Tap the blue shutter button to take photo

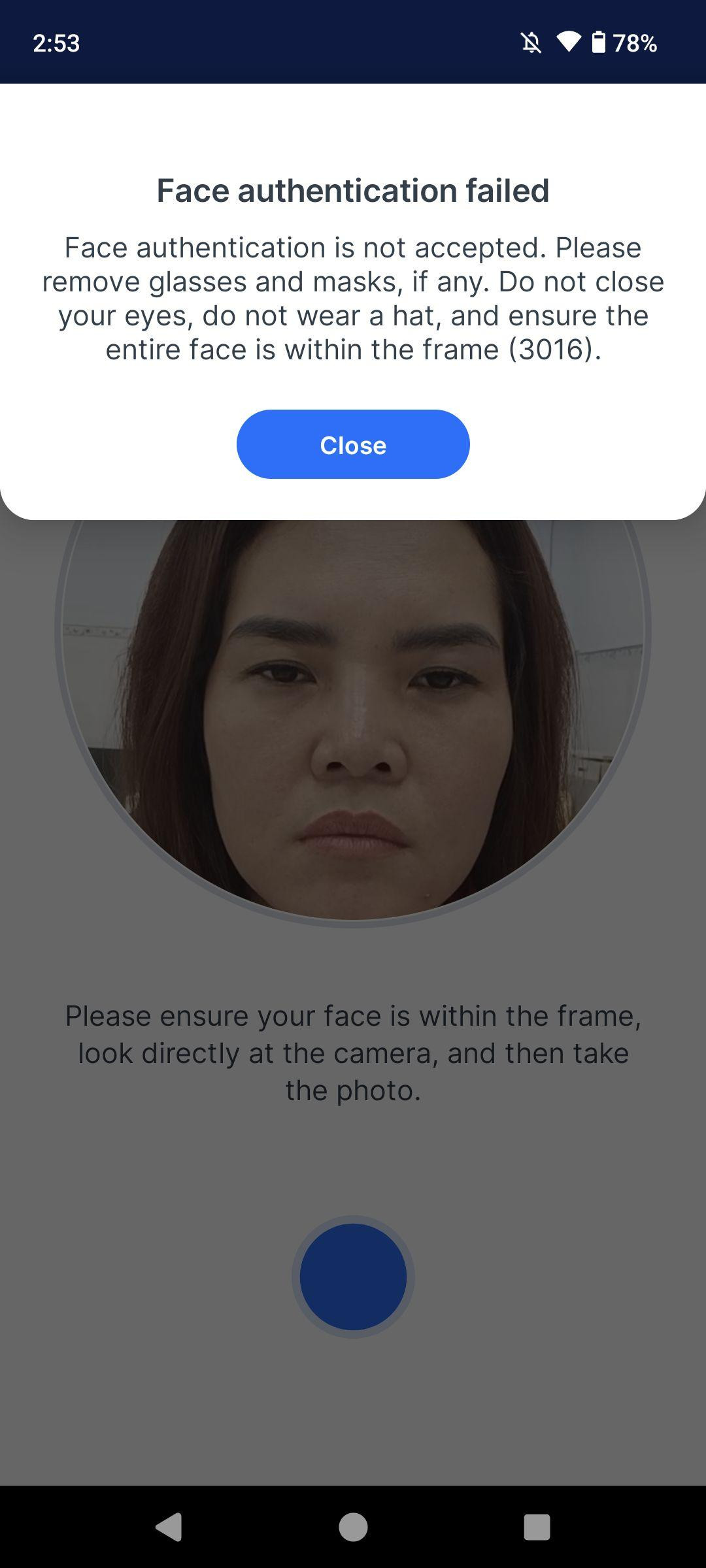tap(353, 1276)
